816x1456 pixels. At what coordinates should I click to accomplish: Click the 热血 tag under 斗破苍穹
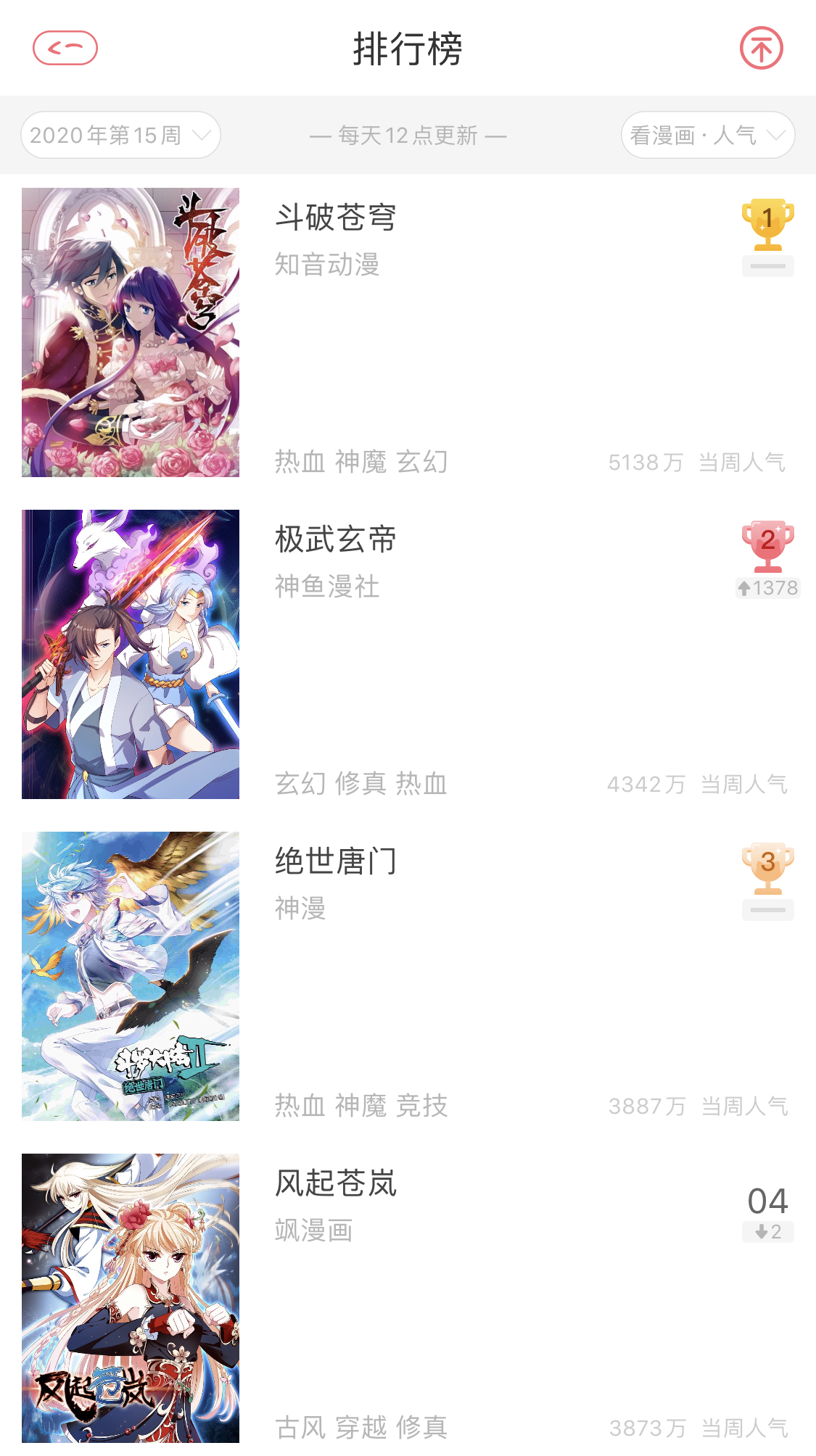(x=300, y=461)
